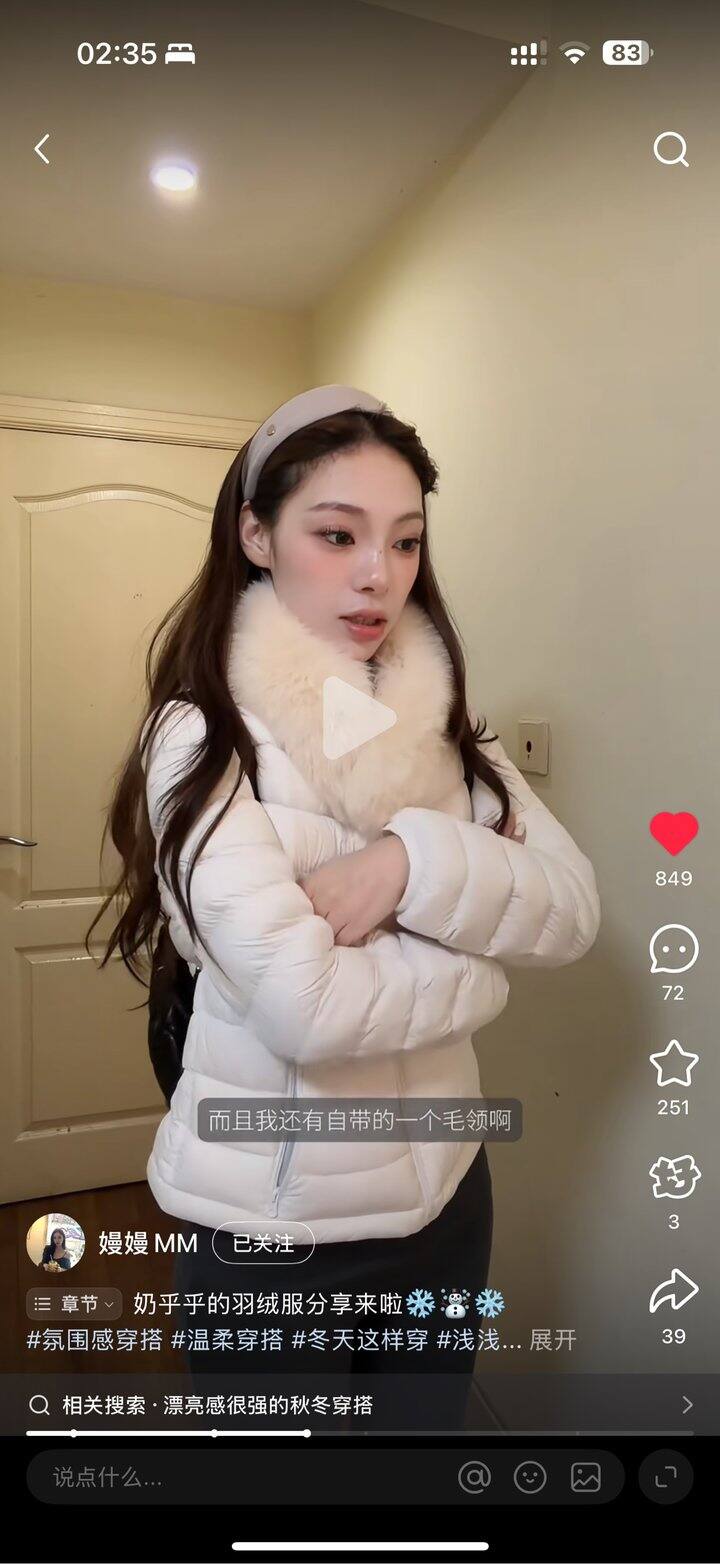Go back from this video
Image resolution: width=720 pixels, height=1564 pixels.
point(42,150)
